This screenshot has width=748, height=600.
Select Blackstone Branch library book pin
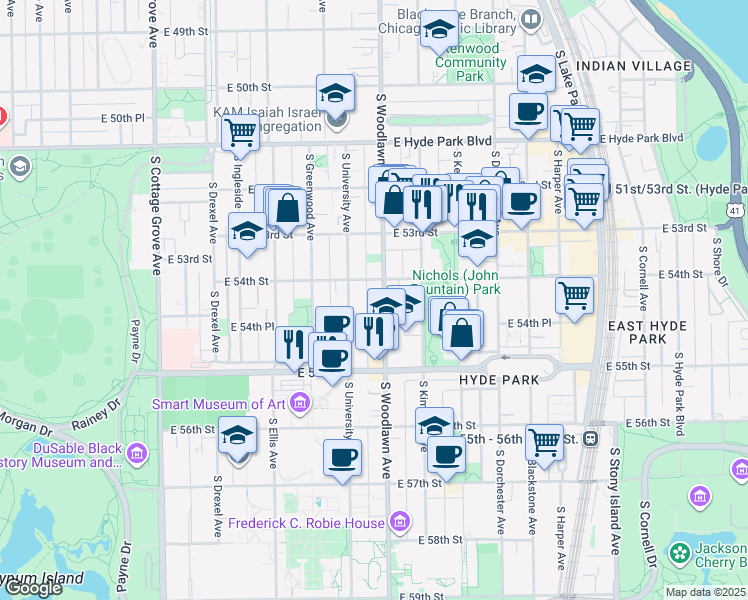coord(530,20)
